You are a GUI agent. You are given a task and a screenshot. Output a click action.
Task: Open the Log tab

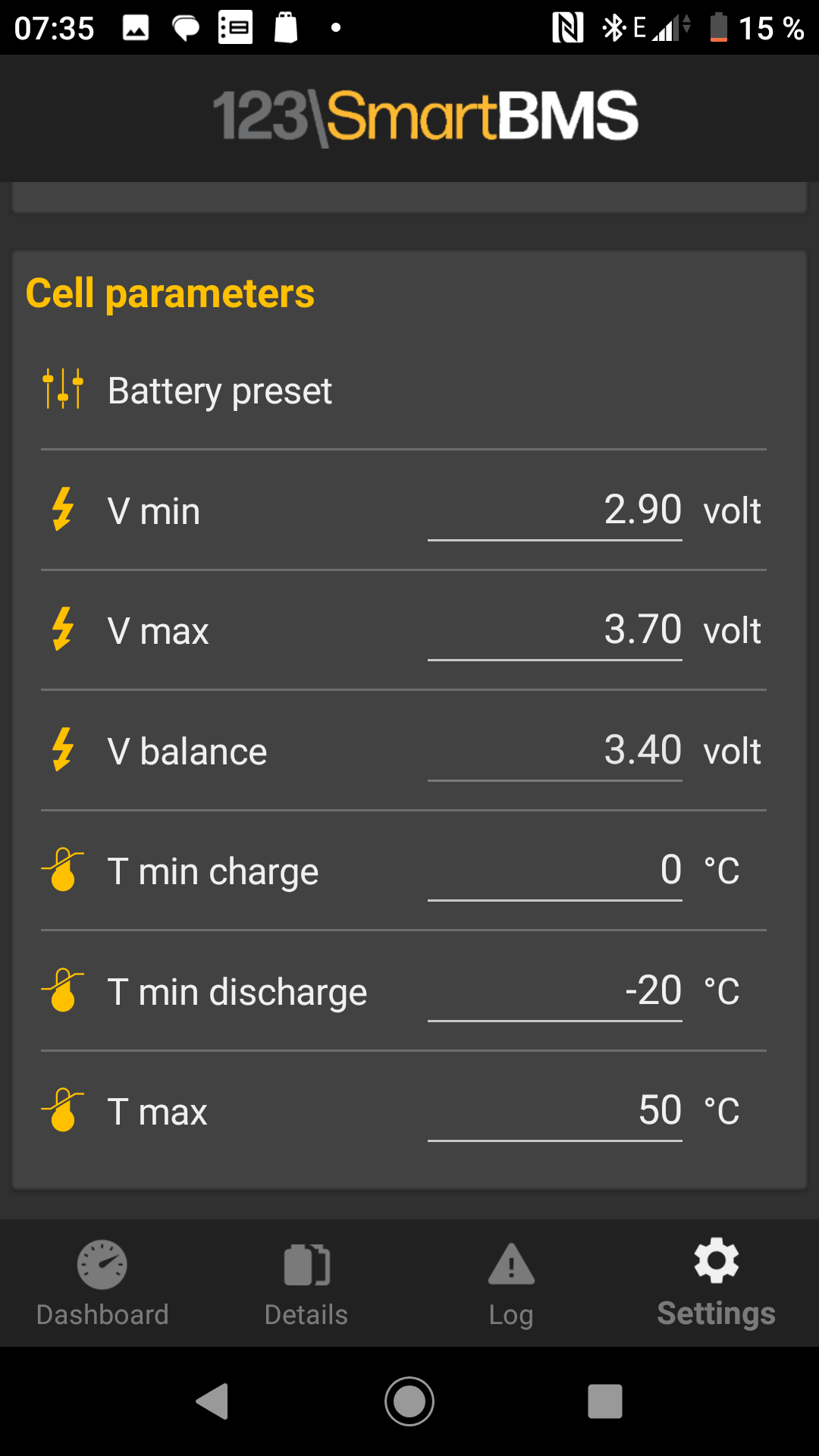(x=511, y=1283)
